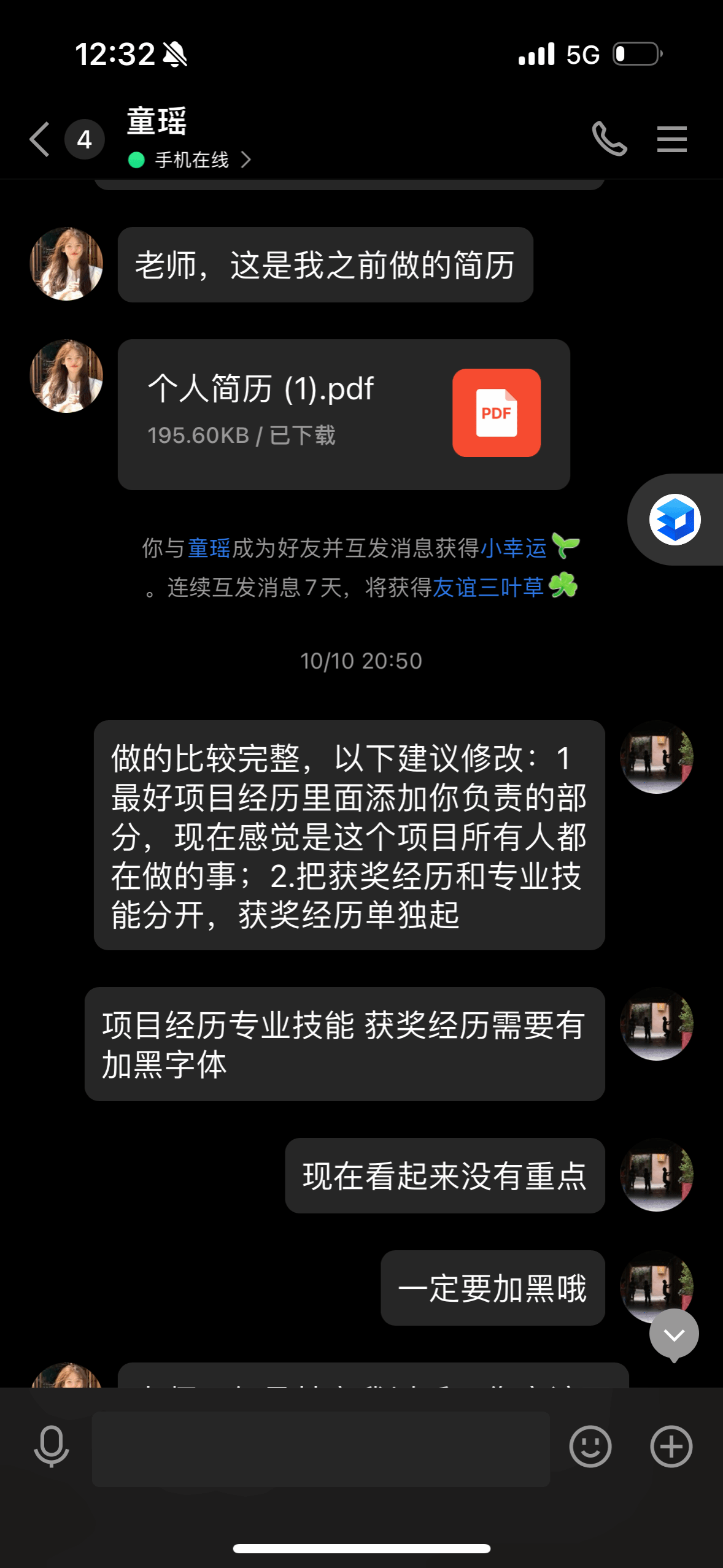This screenshot has width=723, height=1568.
Task: Open the 友谊三叶草 link
Action: coord(489,588)
